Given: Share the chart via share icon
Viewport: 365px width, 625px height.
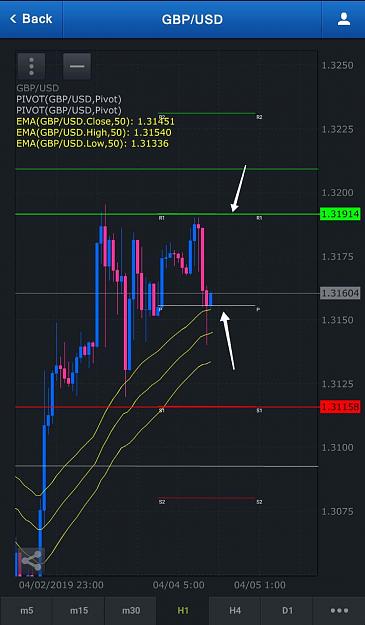Looking at the screenshot, I should [31, 561].
